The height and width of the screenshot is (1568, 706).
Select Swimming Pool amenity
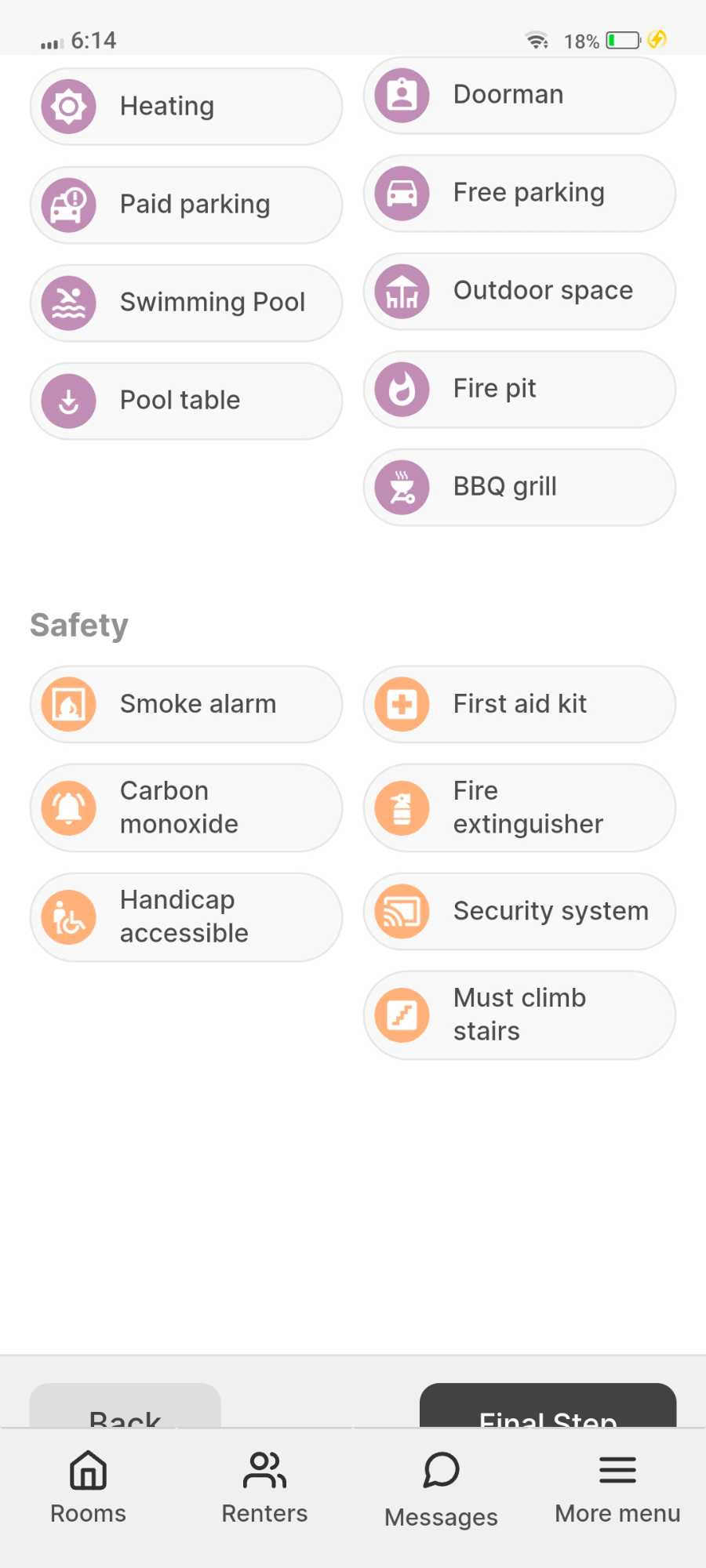[186, 303]
